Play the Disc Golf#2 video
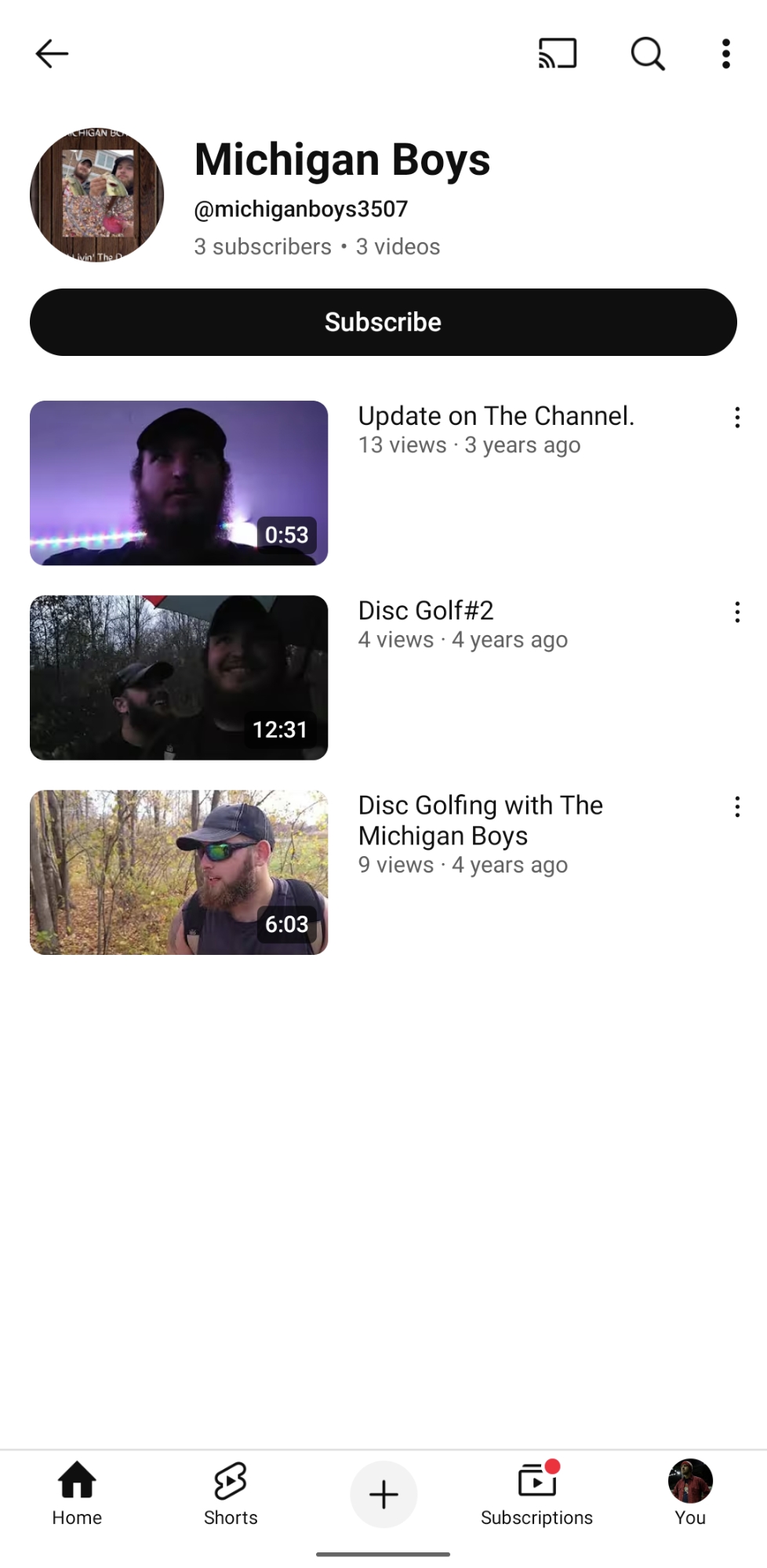The image size is (767, 1568). pyautogui.click(x=179, y=677)
